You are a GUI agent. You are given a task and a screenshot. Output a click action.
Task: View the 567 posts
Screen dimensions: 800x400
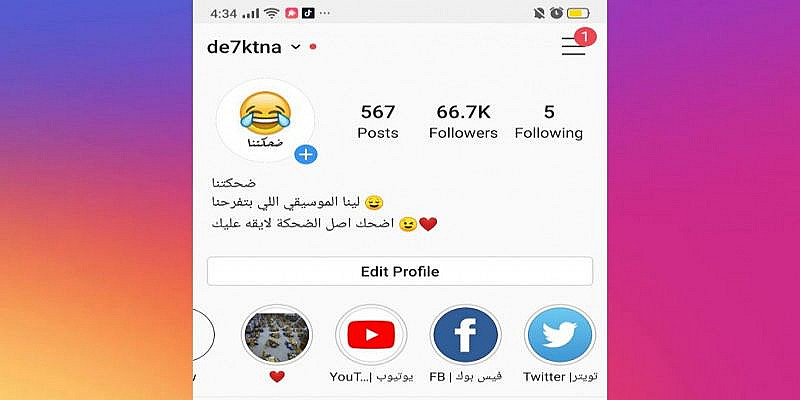pos(378,121)
